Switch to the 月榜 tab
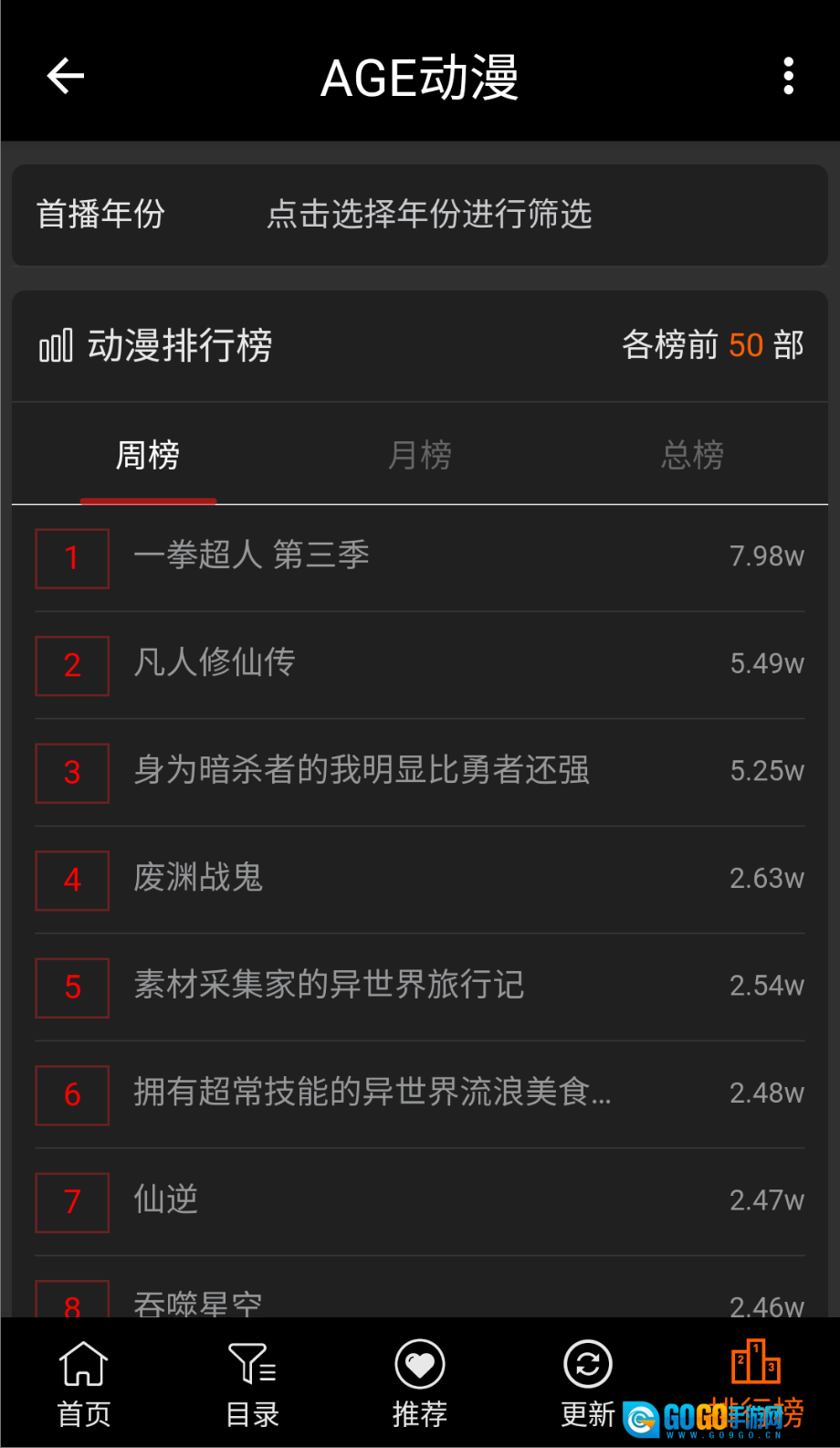840x1448 pixels. click(x=419, y=455)
